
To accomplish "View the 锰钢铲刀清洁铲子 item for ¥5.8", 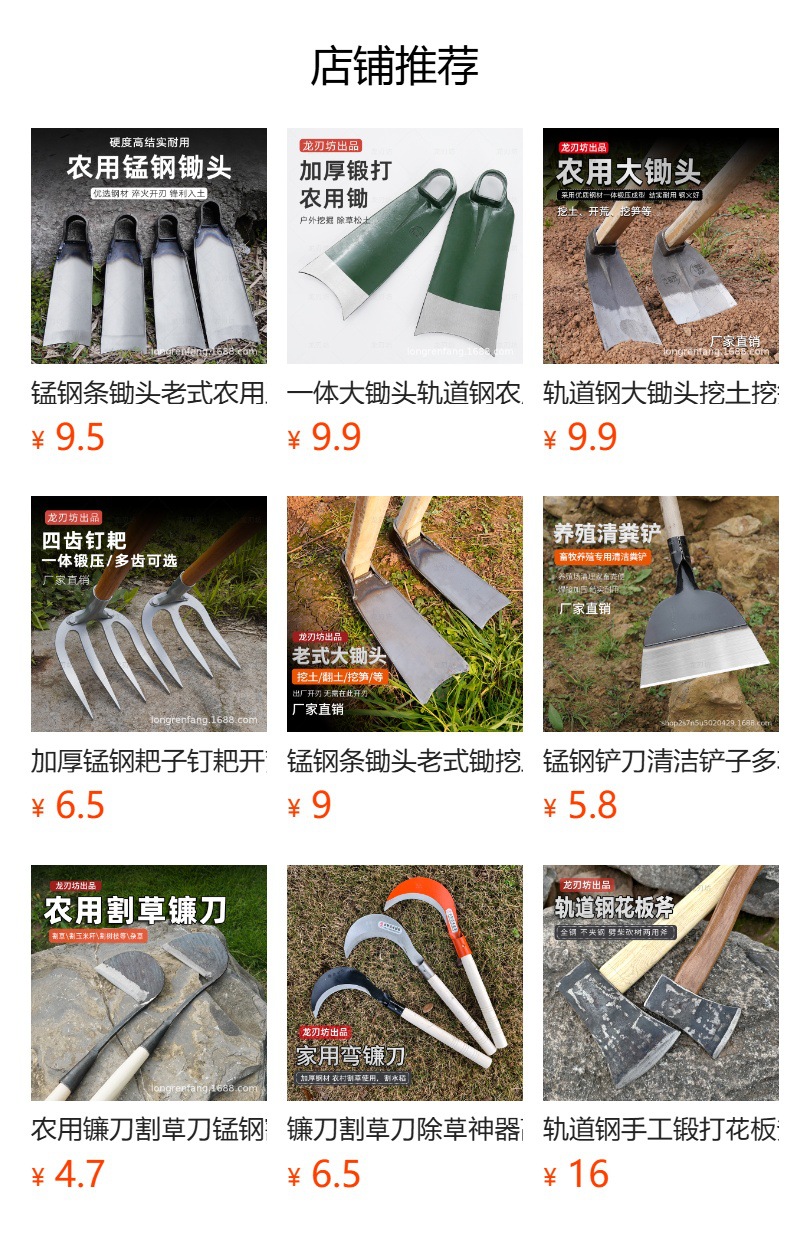I will point(661,614).
